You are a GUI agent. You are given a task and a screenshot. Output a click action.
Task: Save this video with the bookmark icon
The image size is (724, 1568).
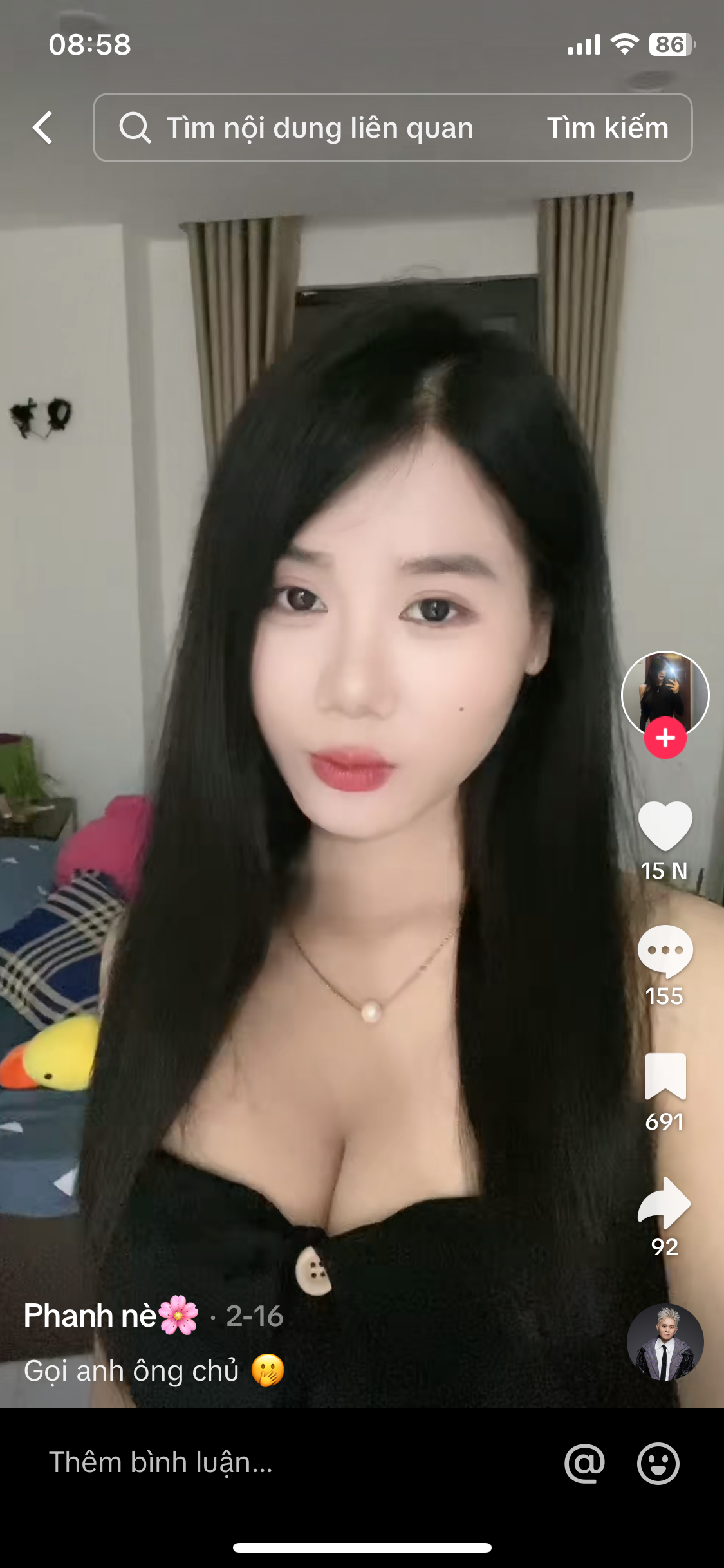click(665, 1076)
